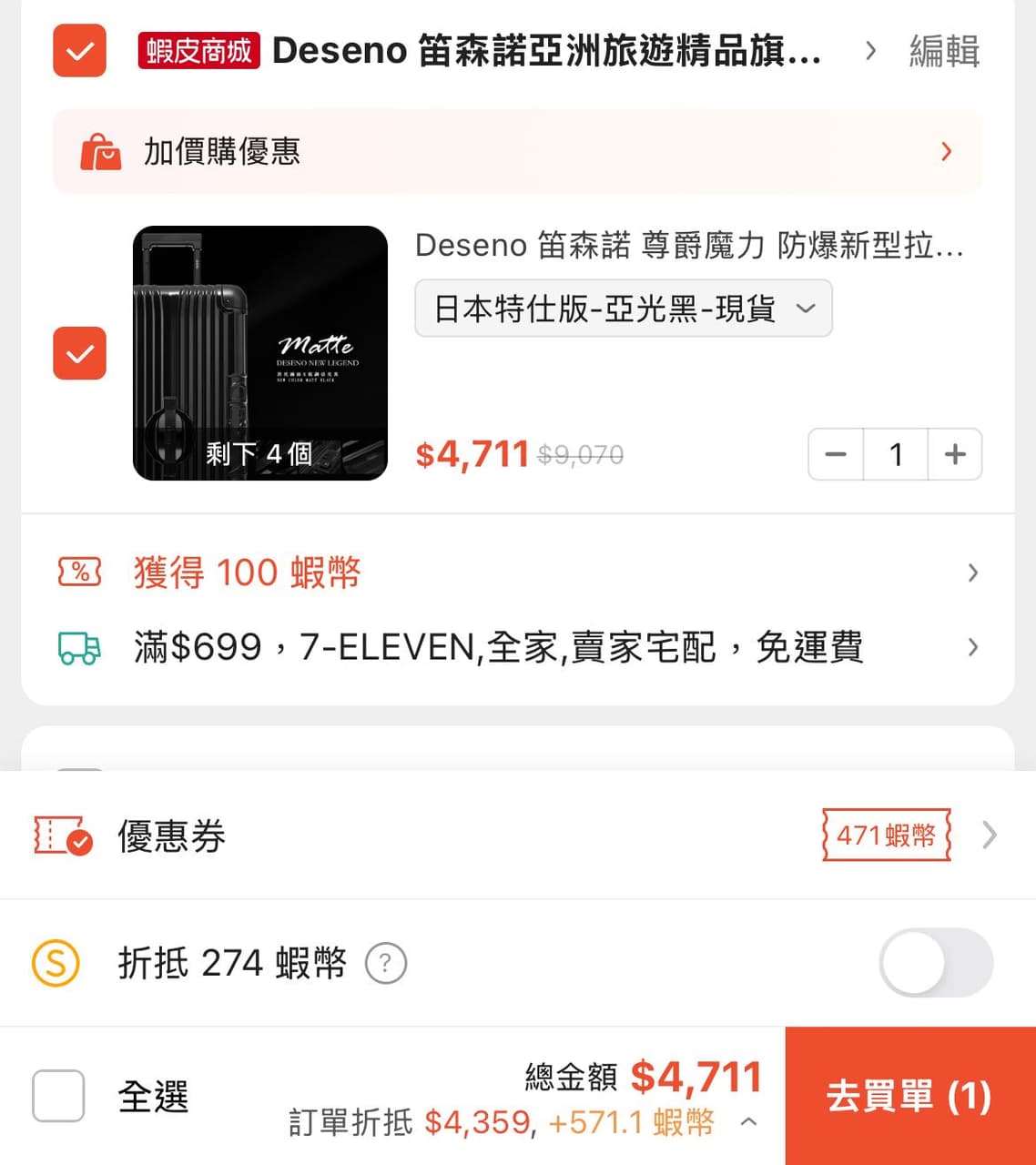Increase quantity with the plus stepper
Image resolution: width=1036 pixels, height=1165 pixels.
[x=955, y=453]
